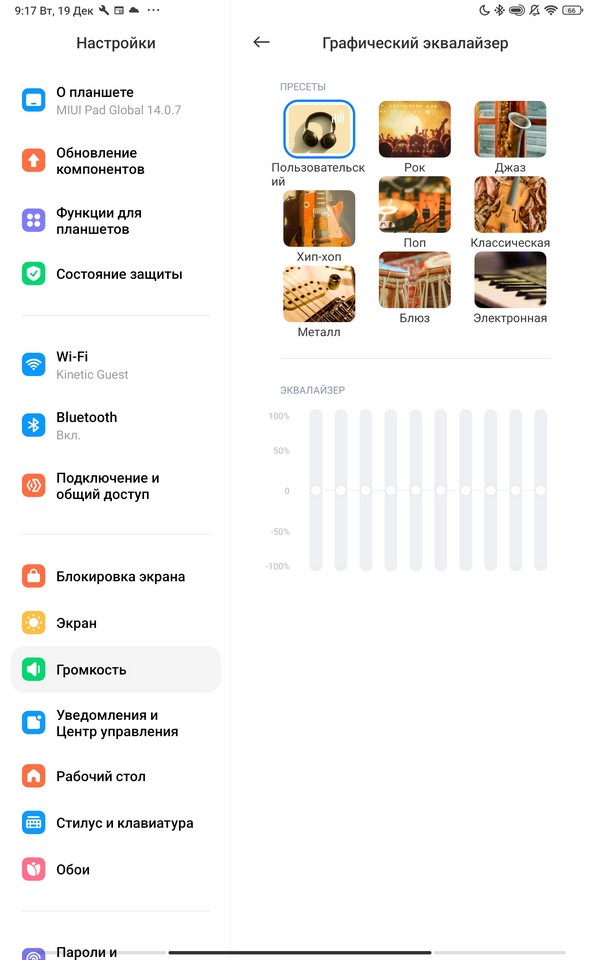Open Блокировка экрана settings
The width and height of the screenshot is (600, 960).
[x=115, y=576]
